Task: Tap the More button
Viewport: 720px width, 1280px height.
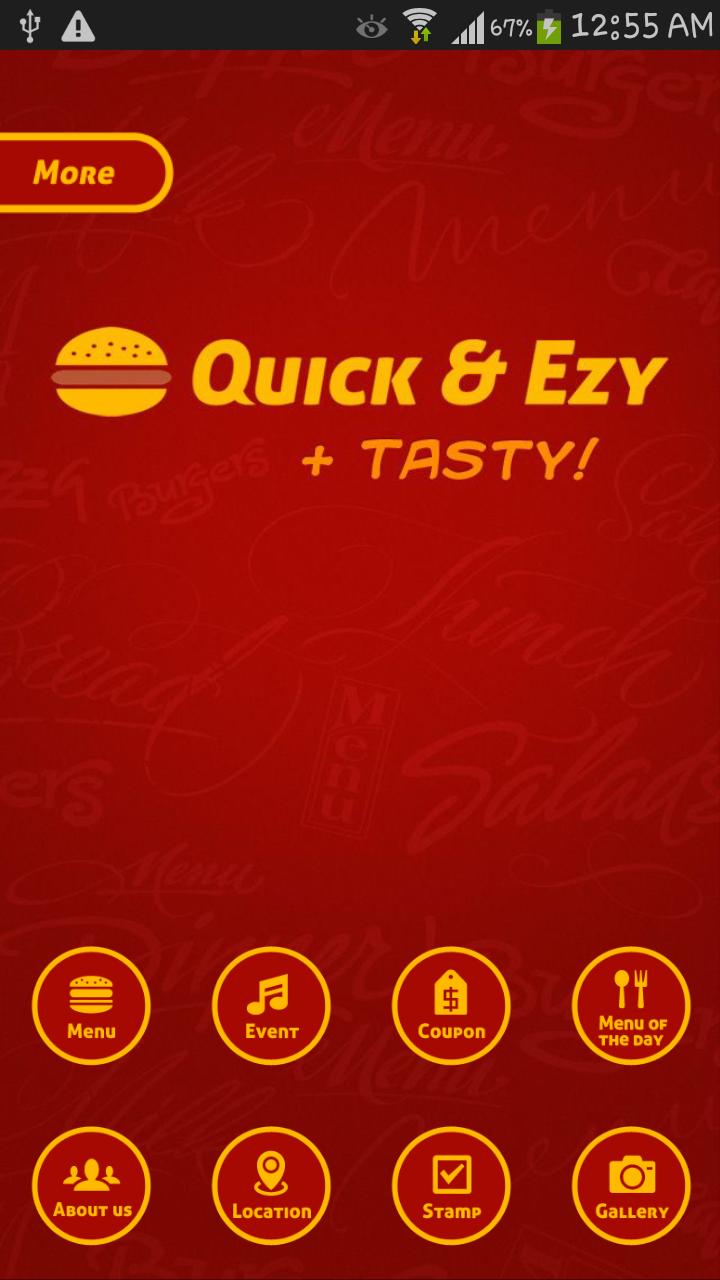Action: (78, 173)
